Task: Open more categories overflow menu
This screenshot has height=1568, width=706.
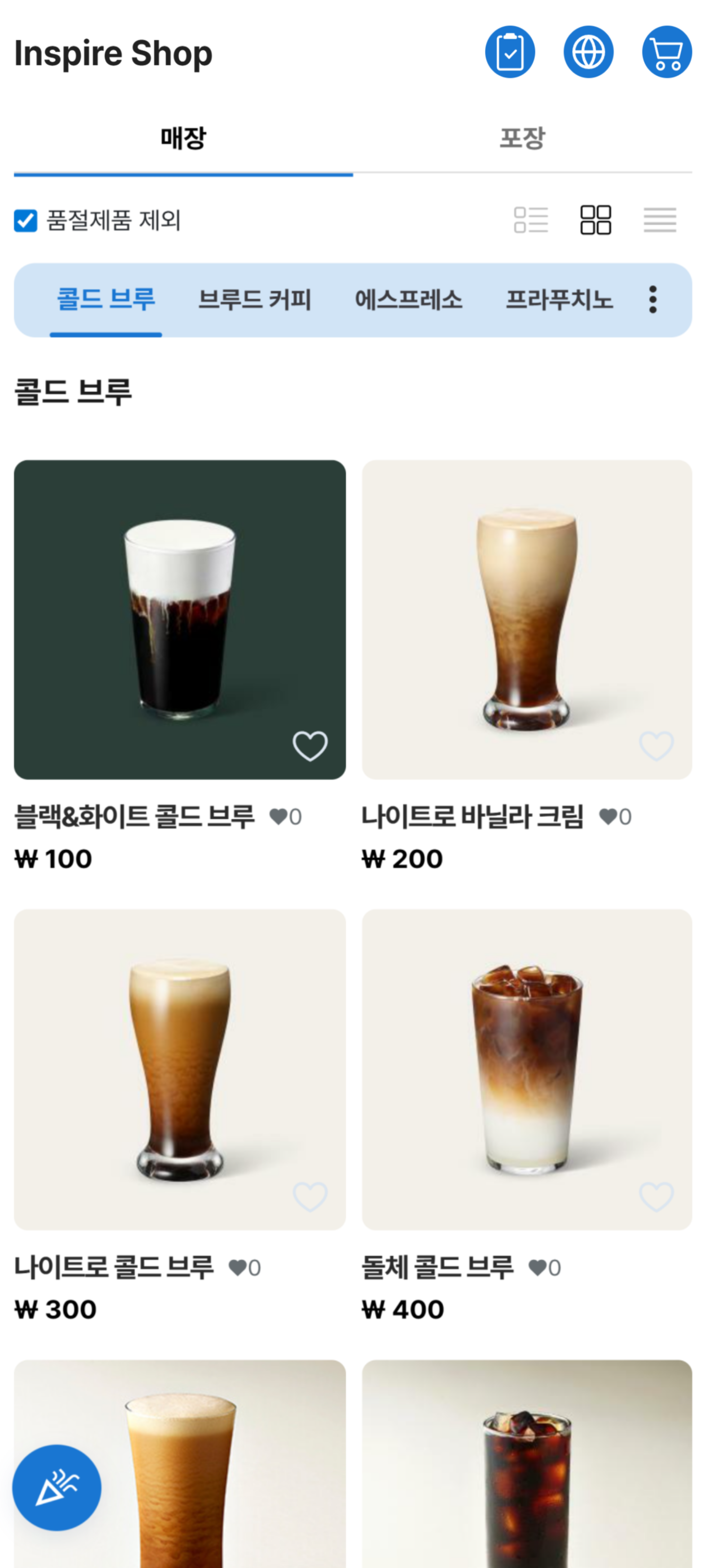Action: click(653, 300)
